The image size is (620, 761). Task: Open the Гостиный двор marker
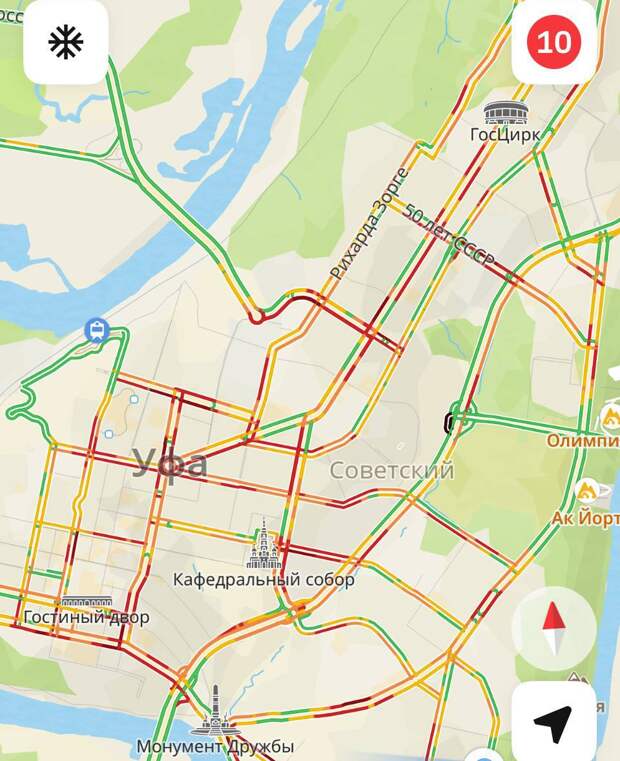(87, 603)
